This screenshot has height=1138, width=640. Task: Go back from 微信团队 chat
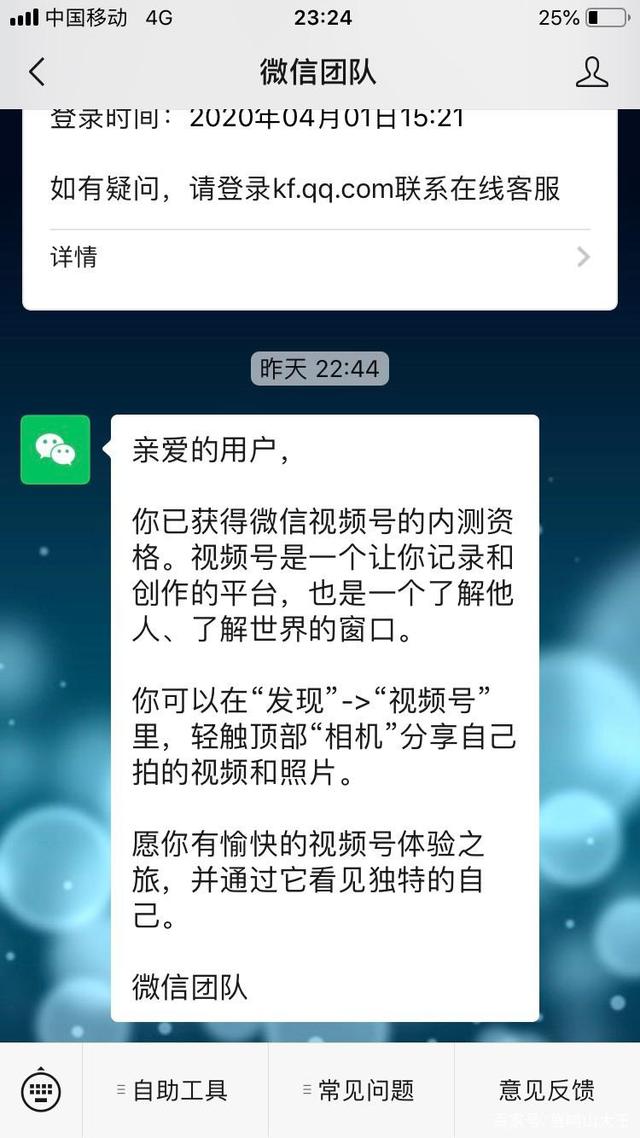pyautogui.click(x=37, y=72)
